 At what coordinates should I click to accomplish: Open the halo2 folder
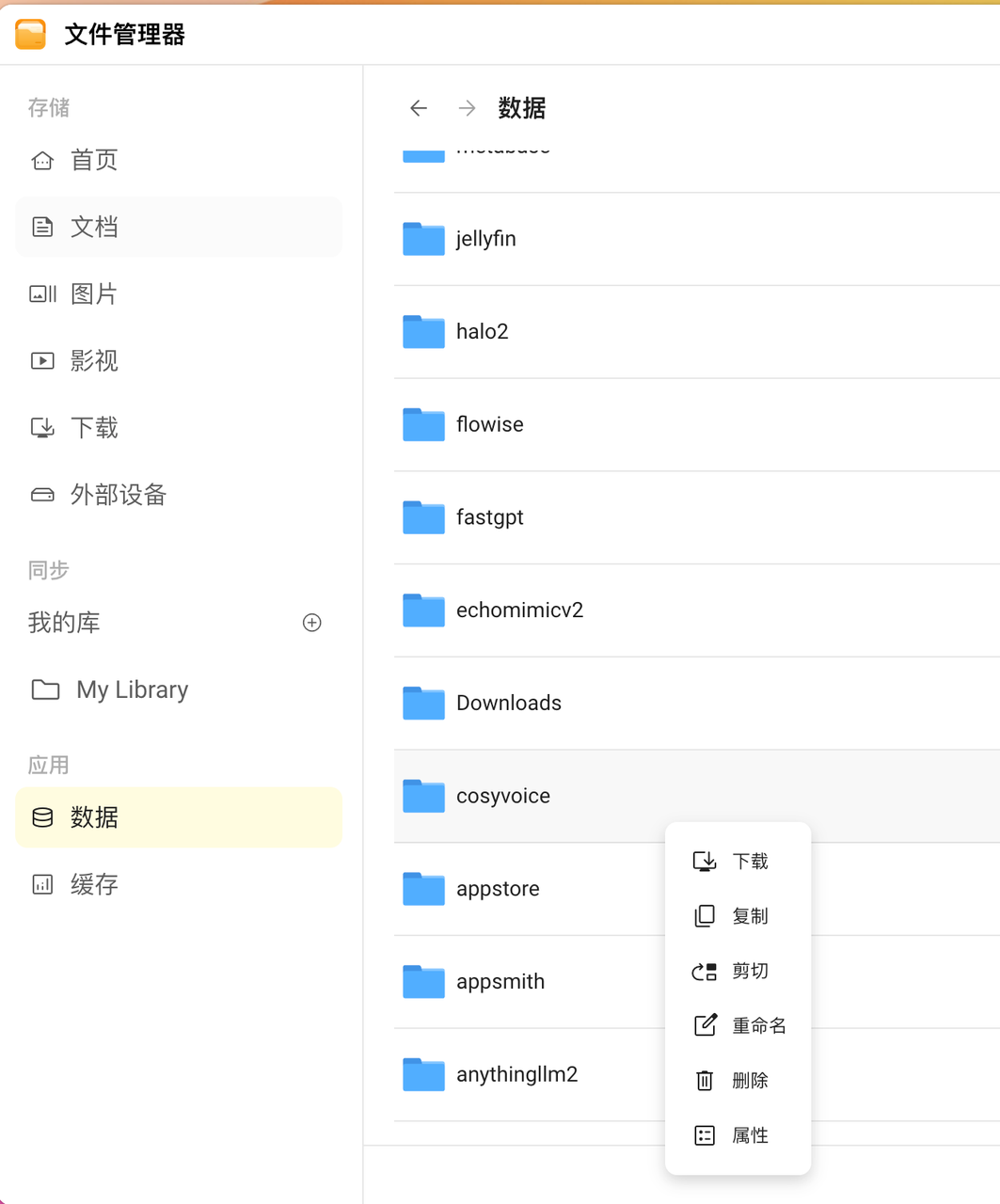[482, 331]
